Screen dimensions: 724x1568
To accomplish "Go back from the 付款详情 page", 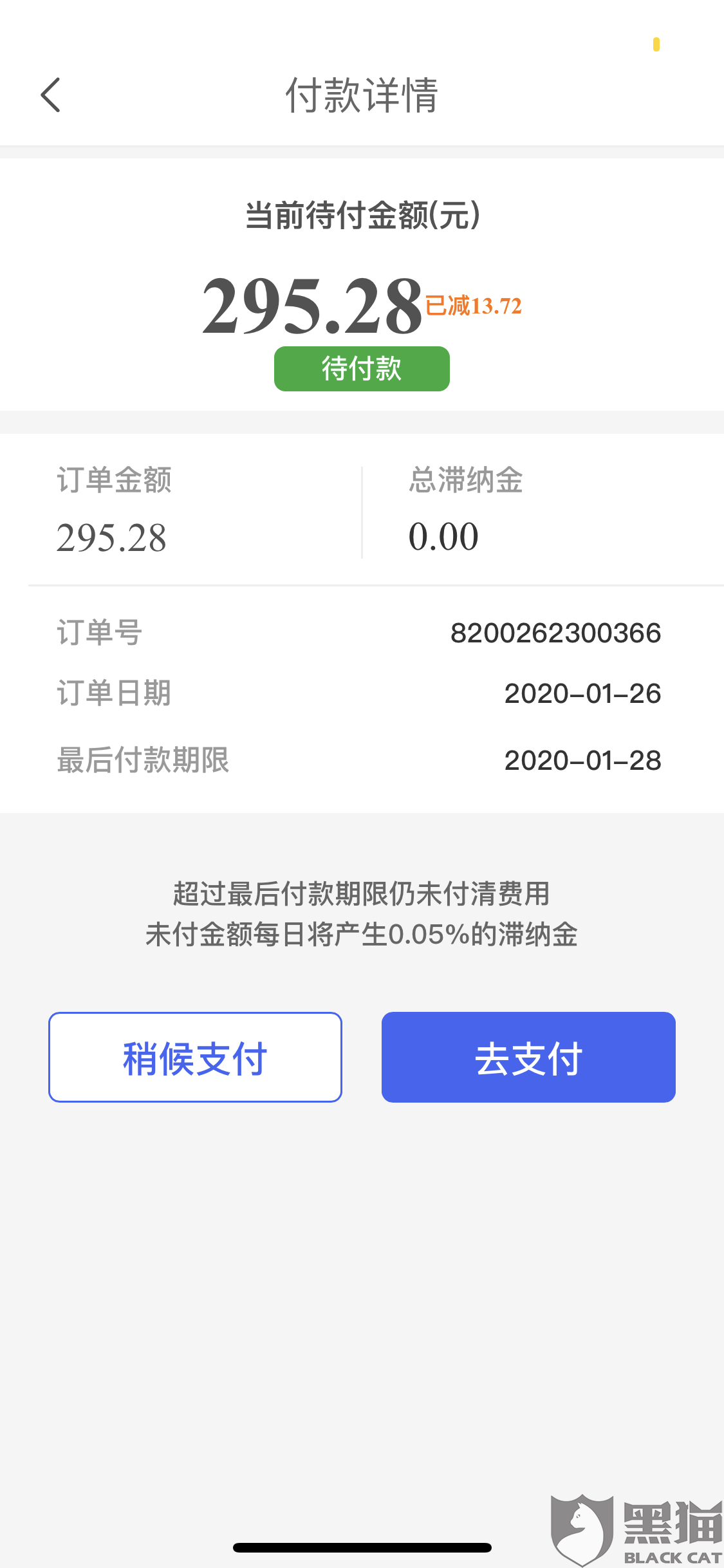I will tap(50, 95).
